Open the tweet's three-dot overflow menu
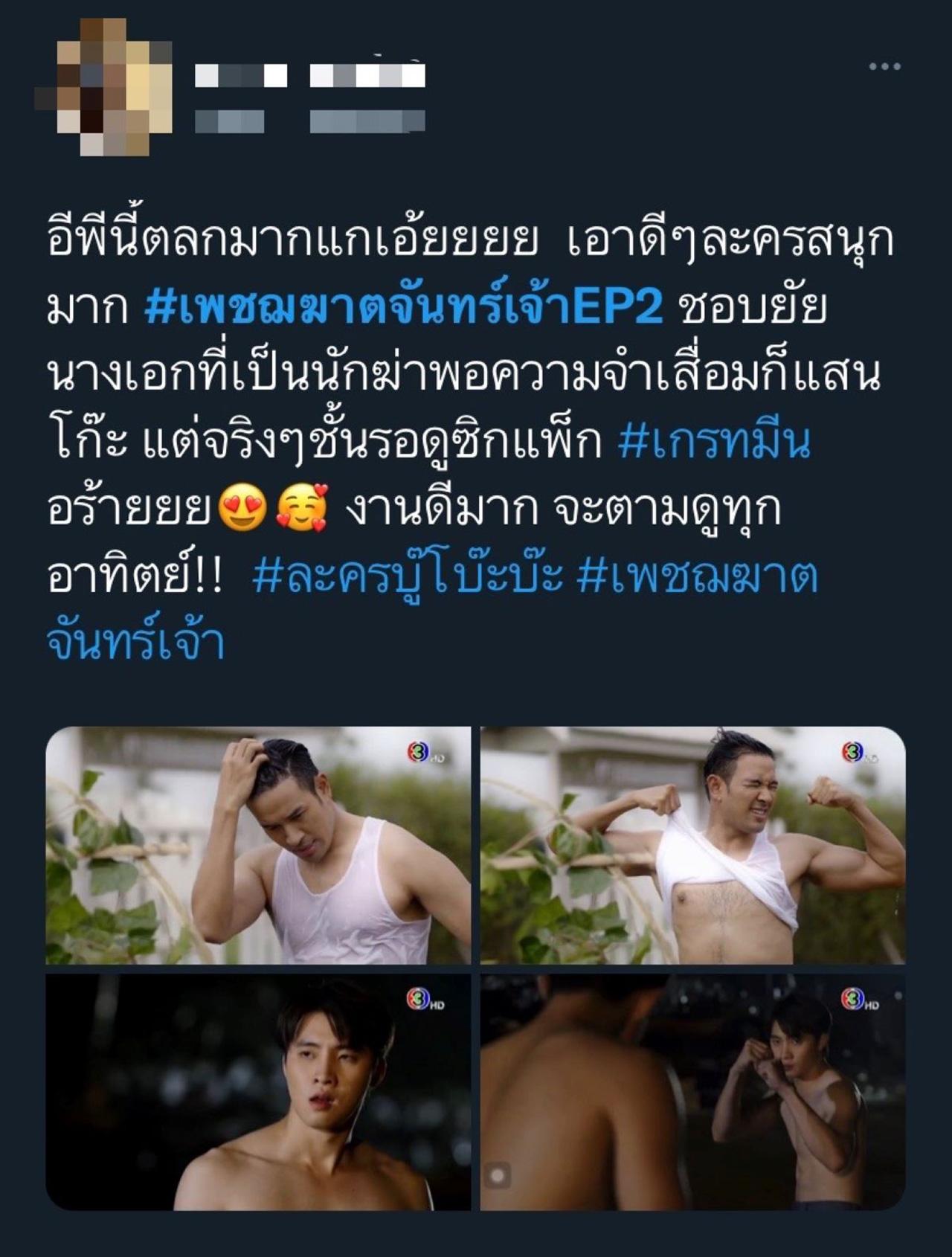The width and height of the screenshot is (952, 1257). [x=884, y=67]
